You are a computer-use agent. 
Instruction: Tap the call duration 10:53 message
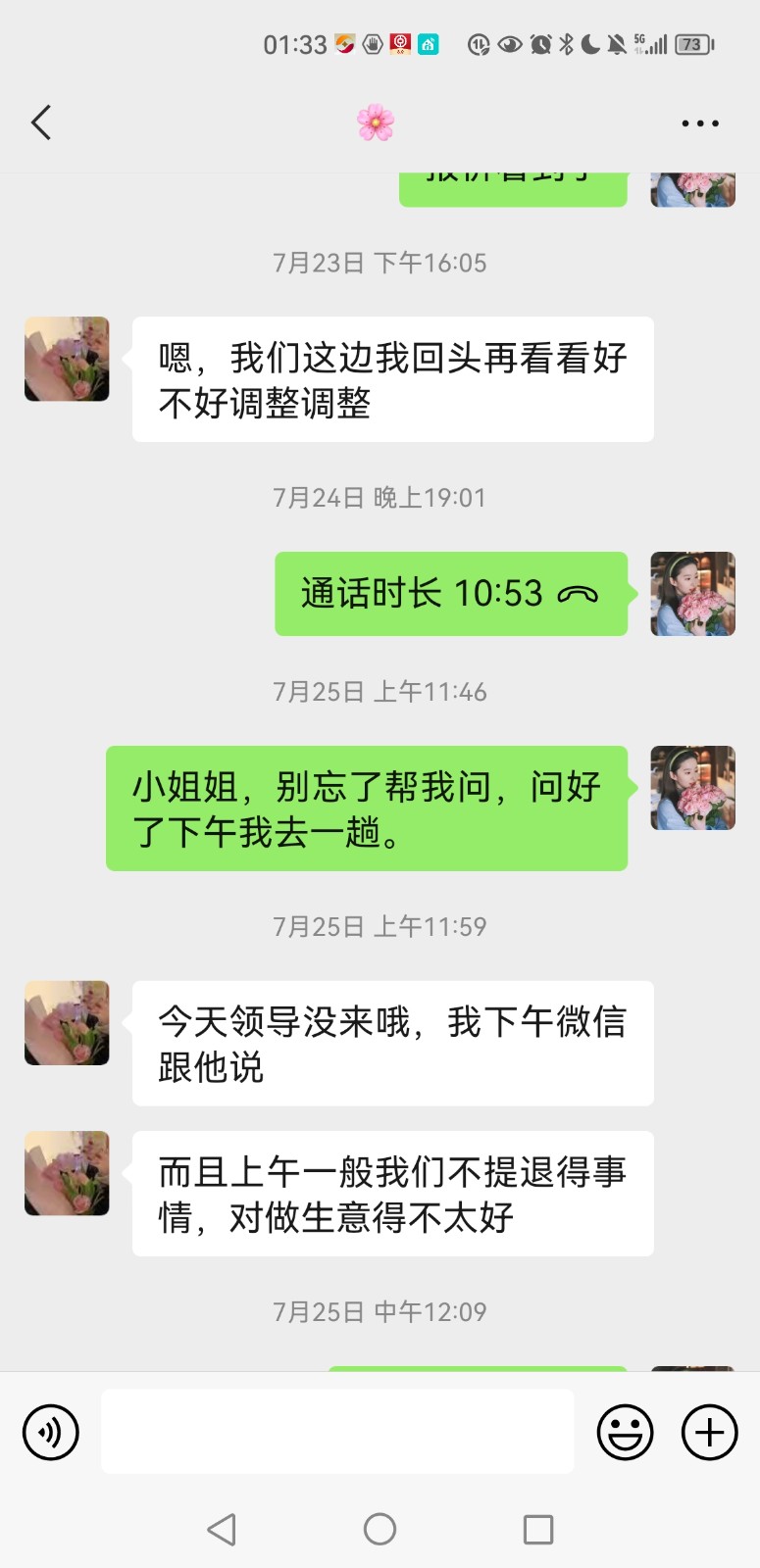click(x=450, y=594)
